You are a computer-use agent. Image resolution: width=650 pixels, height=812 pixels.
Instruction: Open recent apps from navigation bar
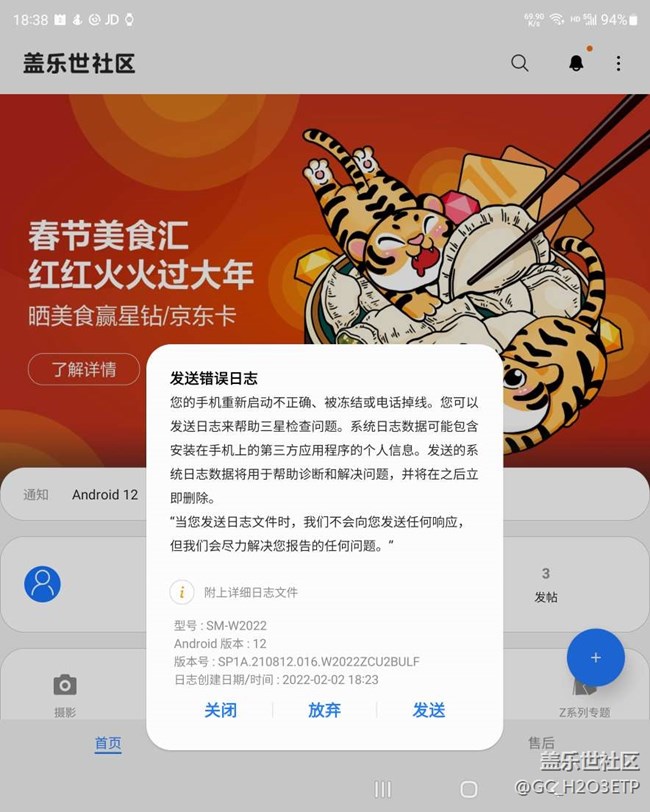(x=382, y=790)
